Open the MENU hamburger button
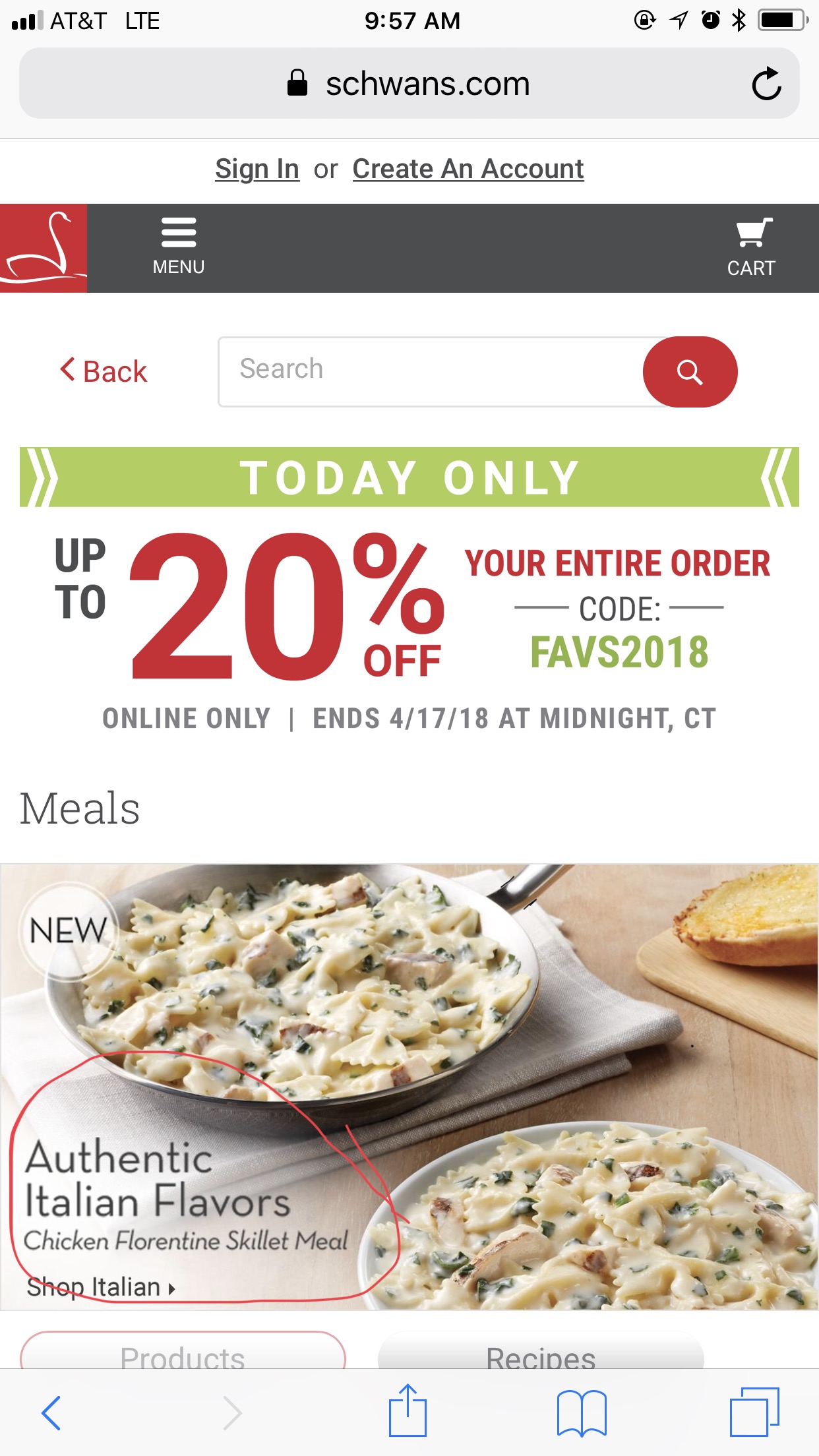The image size is (819, 1456). 179,247
